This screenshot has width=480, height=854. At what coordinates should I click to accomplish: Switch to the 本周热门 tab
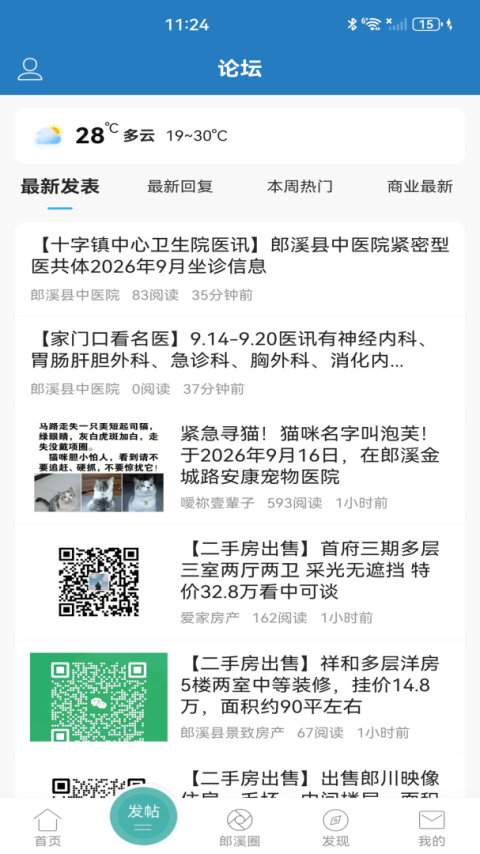tap(300, 187)
